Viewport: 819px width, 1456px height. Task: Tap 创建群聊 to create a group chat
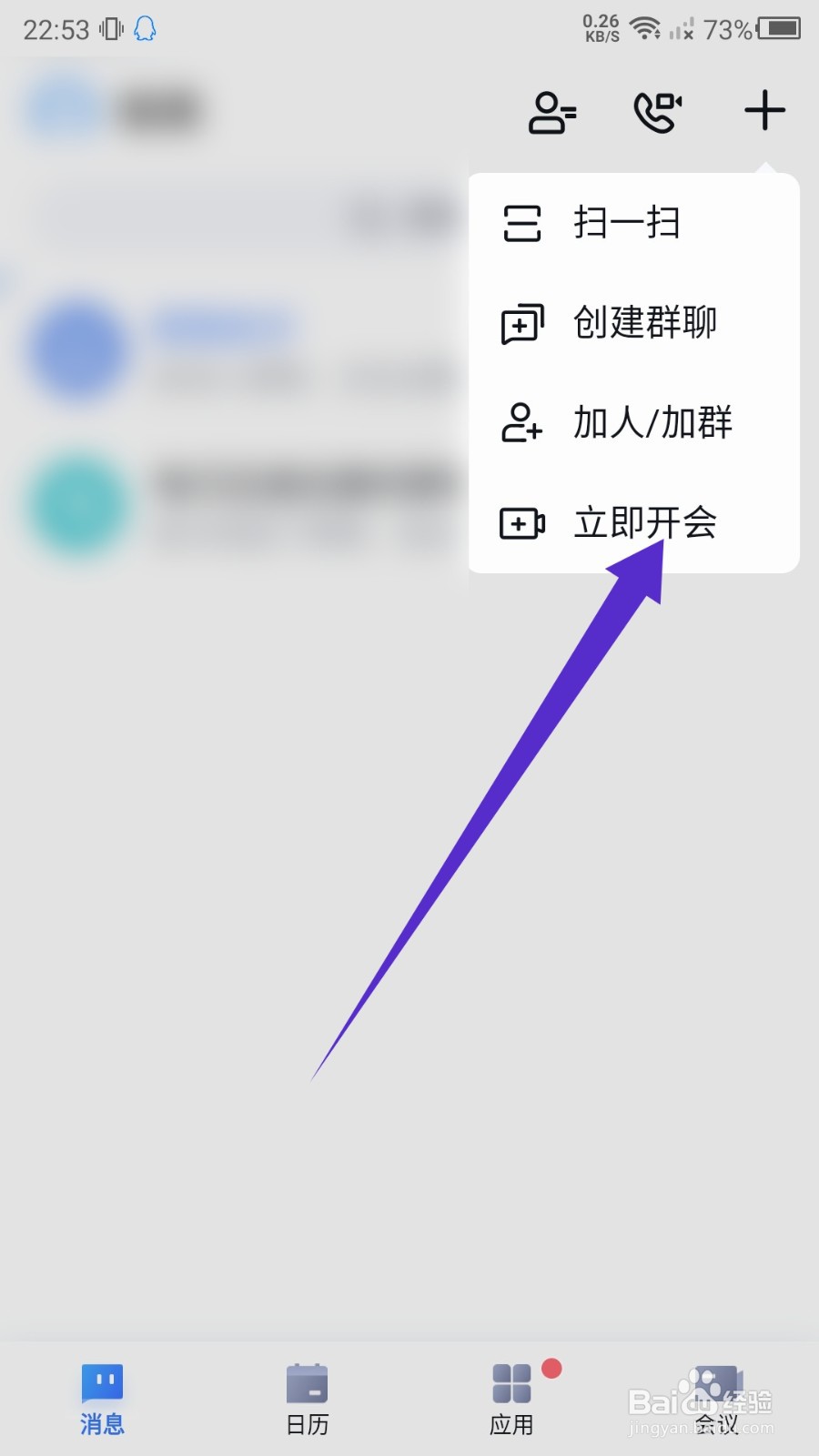[644, 322]
